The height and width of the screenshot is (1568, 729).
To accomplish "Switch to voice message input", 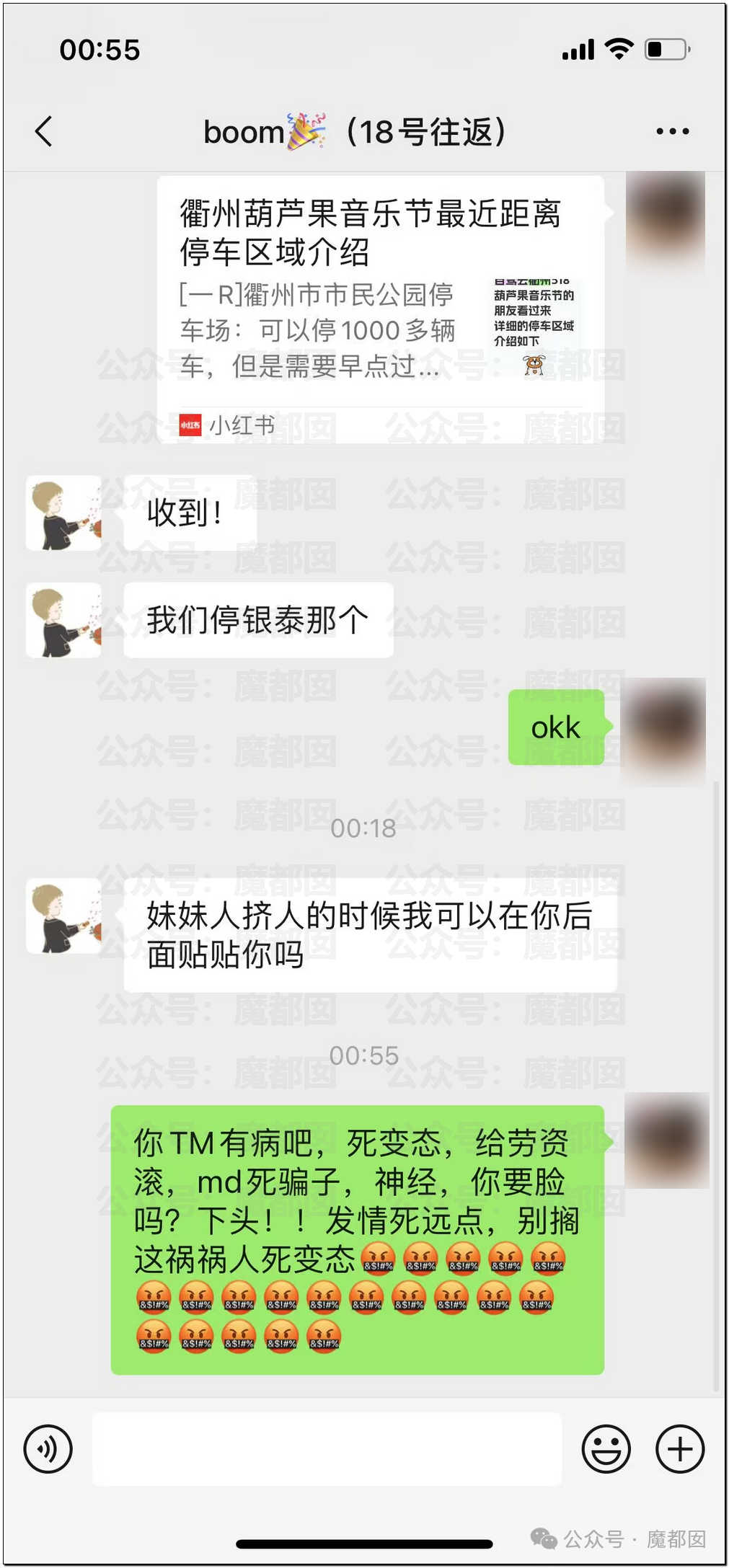I will [x=48, y=1448].
